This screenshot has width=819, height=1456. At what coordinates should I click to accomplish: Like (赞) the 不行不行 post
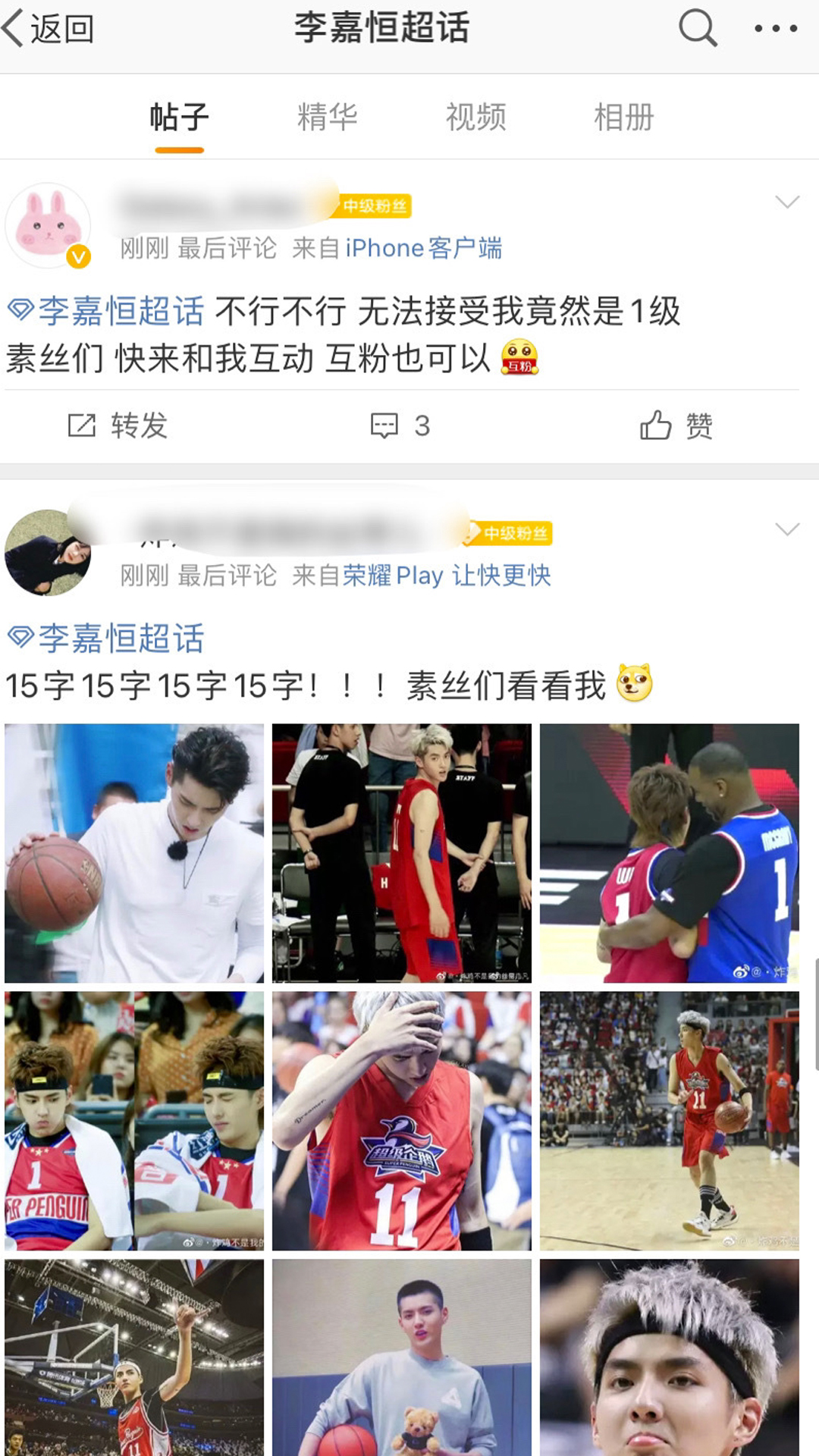click(x=676, y=425)
